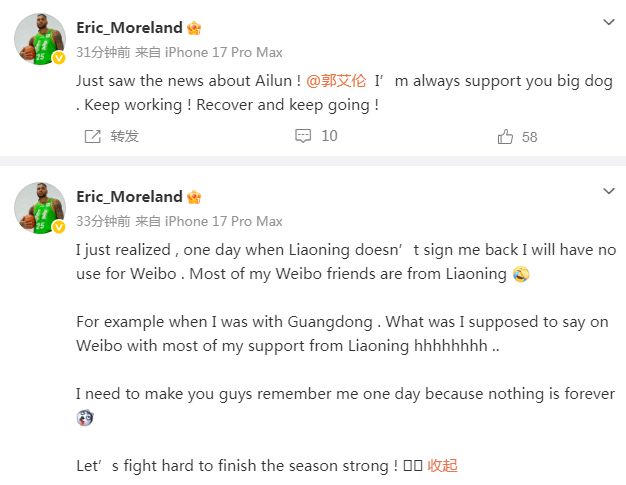
Task: Open the chevron menu on the Ailun post
Action: (607, 21)
